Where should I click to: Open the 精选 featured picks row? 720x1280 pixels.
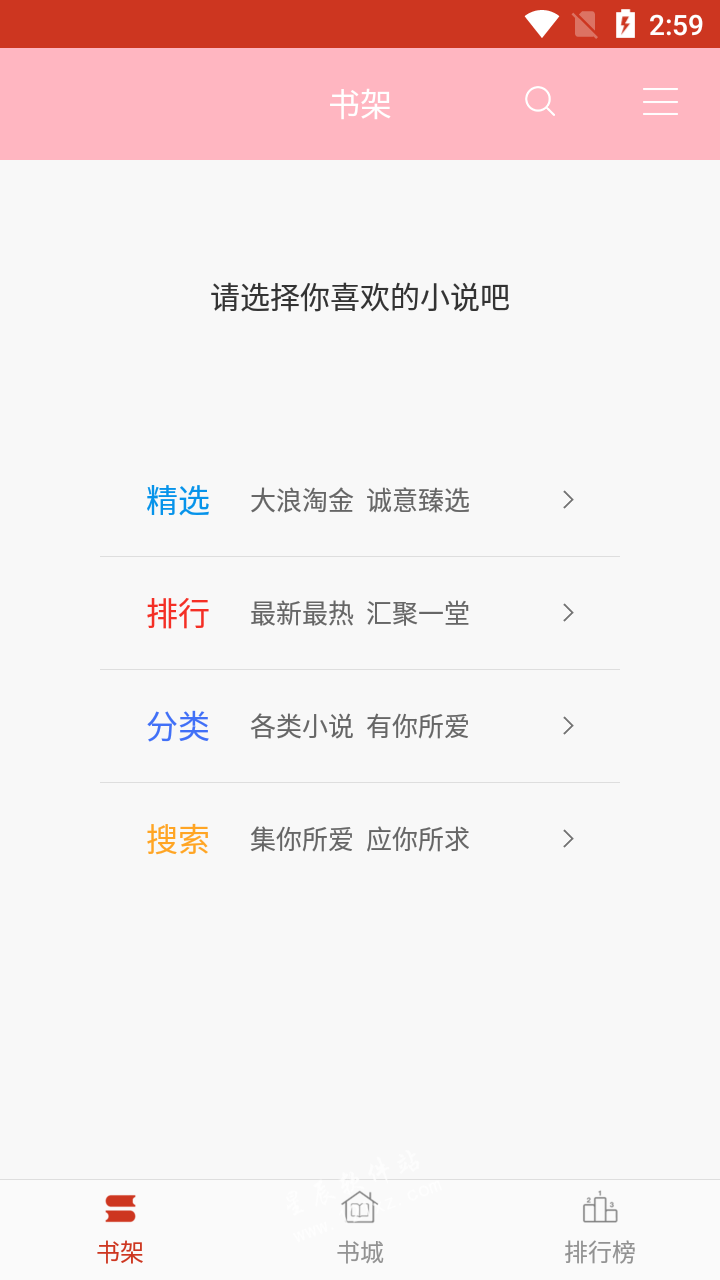[x=360, y=500]
